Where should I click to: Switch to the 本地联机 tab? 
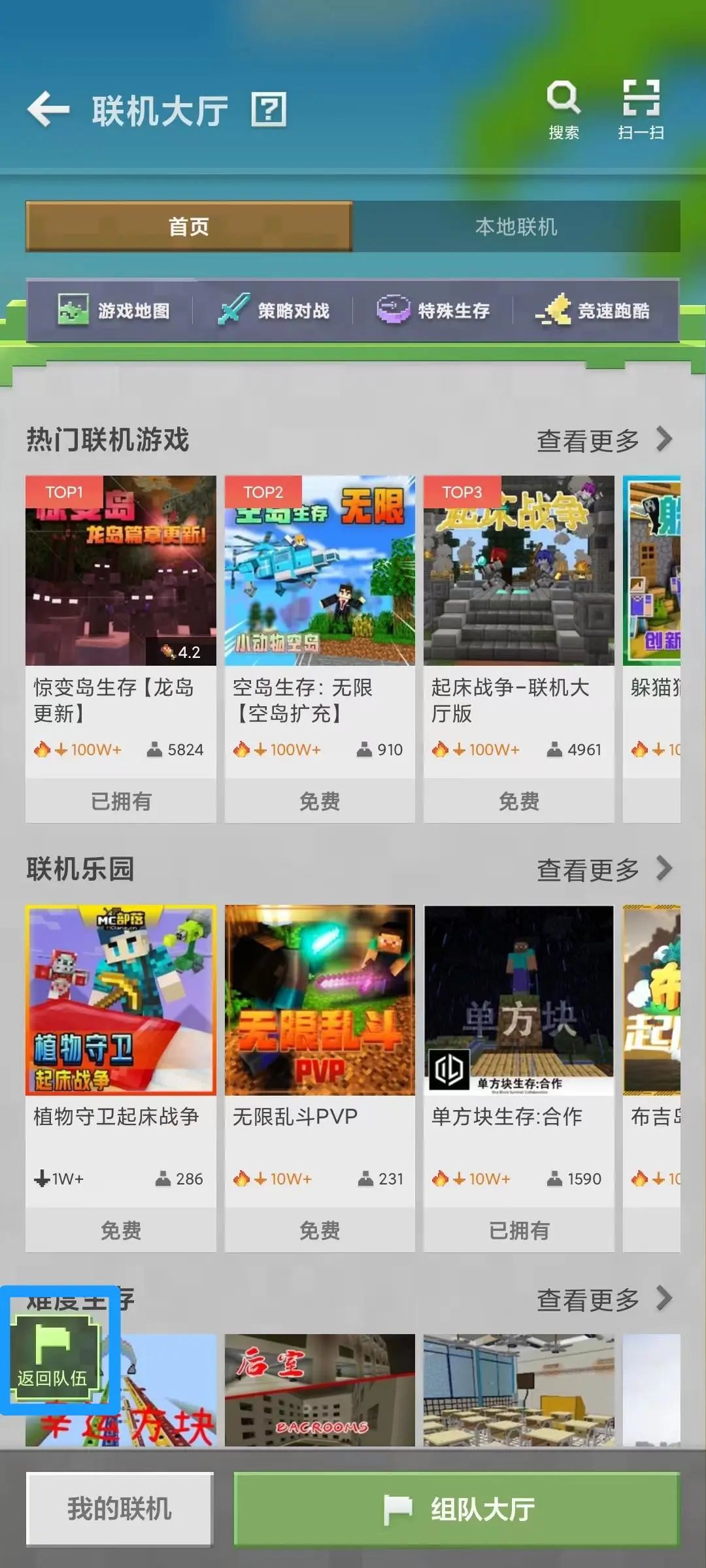516,227
